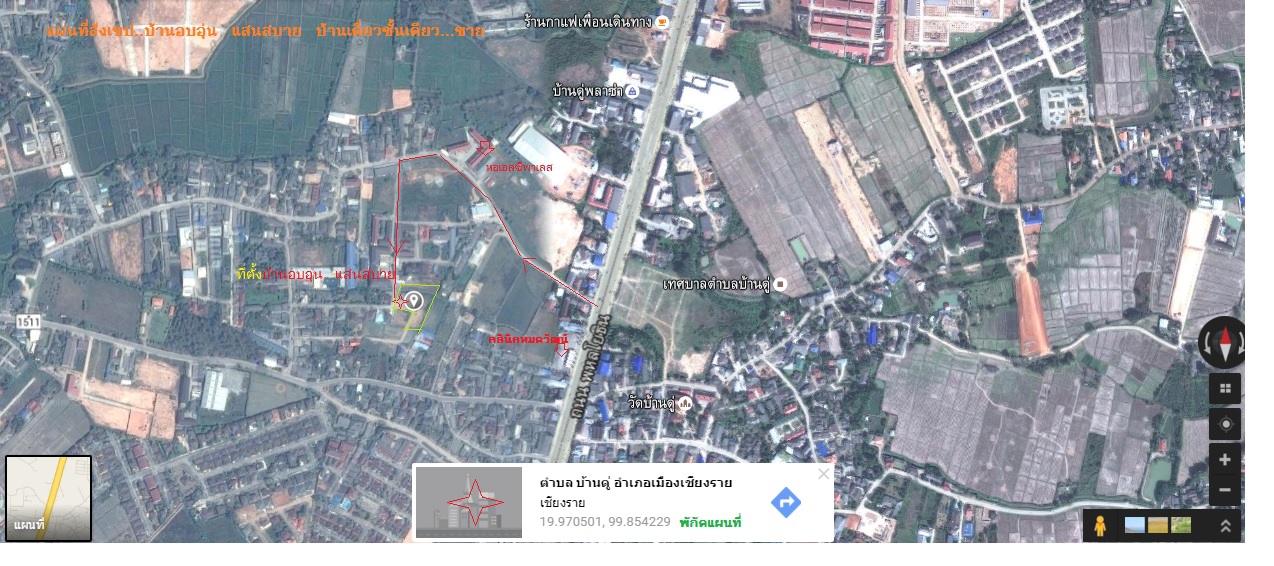
Task: Show my current location
Action: (1225, 424)
